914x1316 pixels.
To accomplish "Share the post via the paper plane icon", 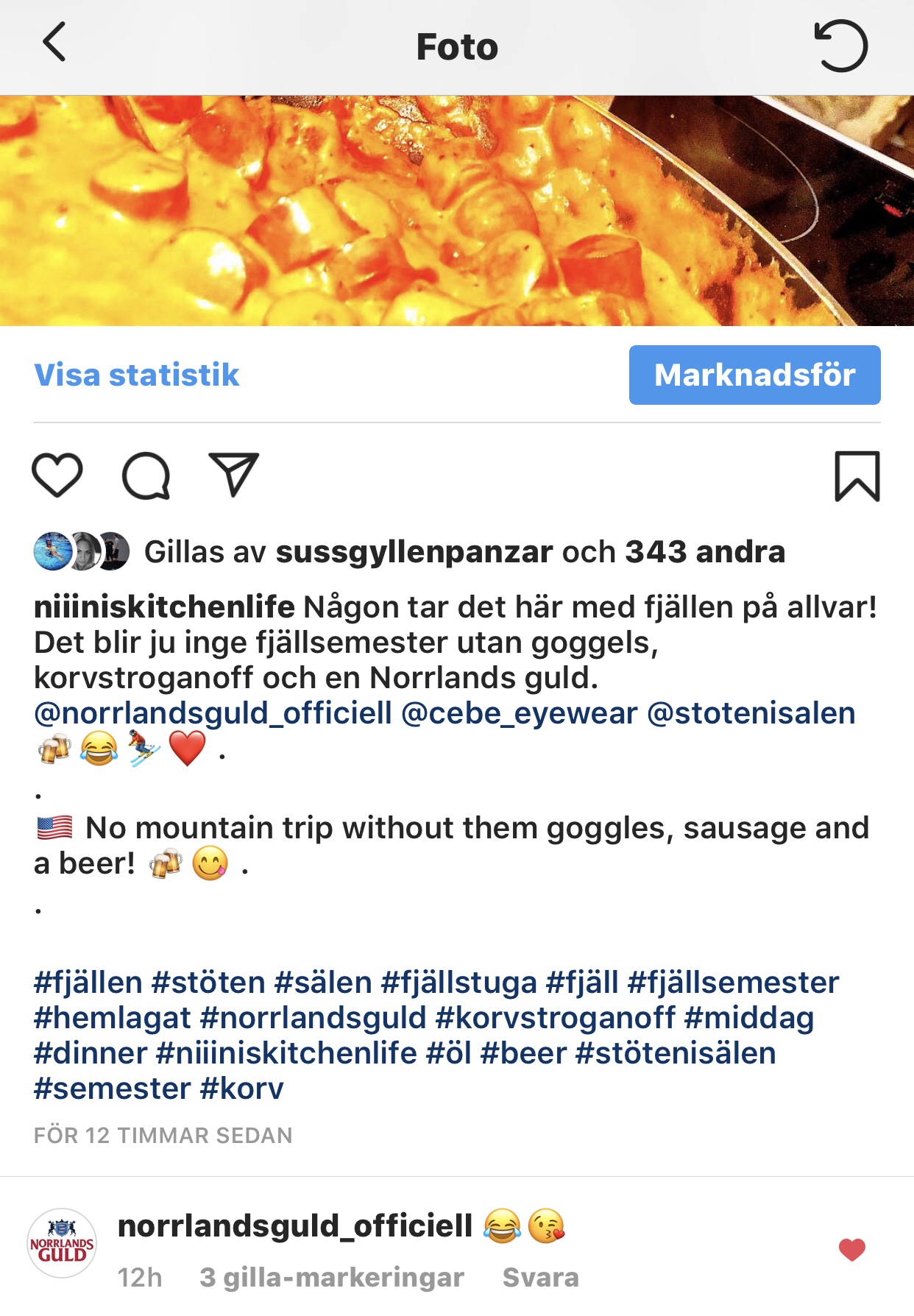I will (x=234, y=475).
